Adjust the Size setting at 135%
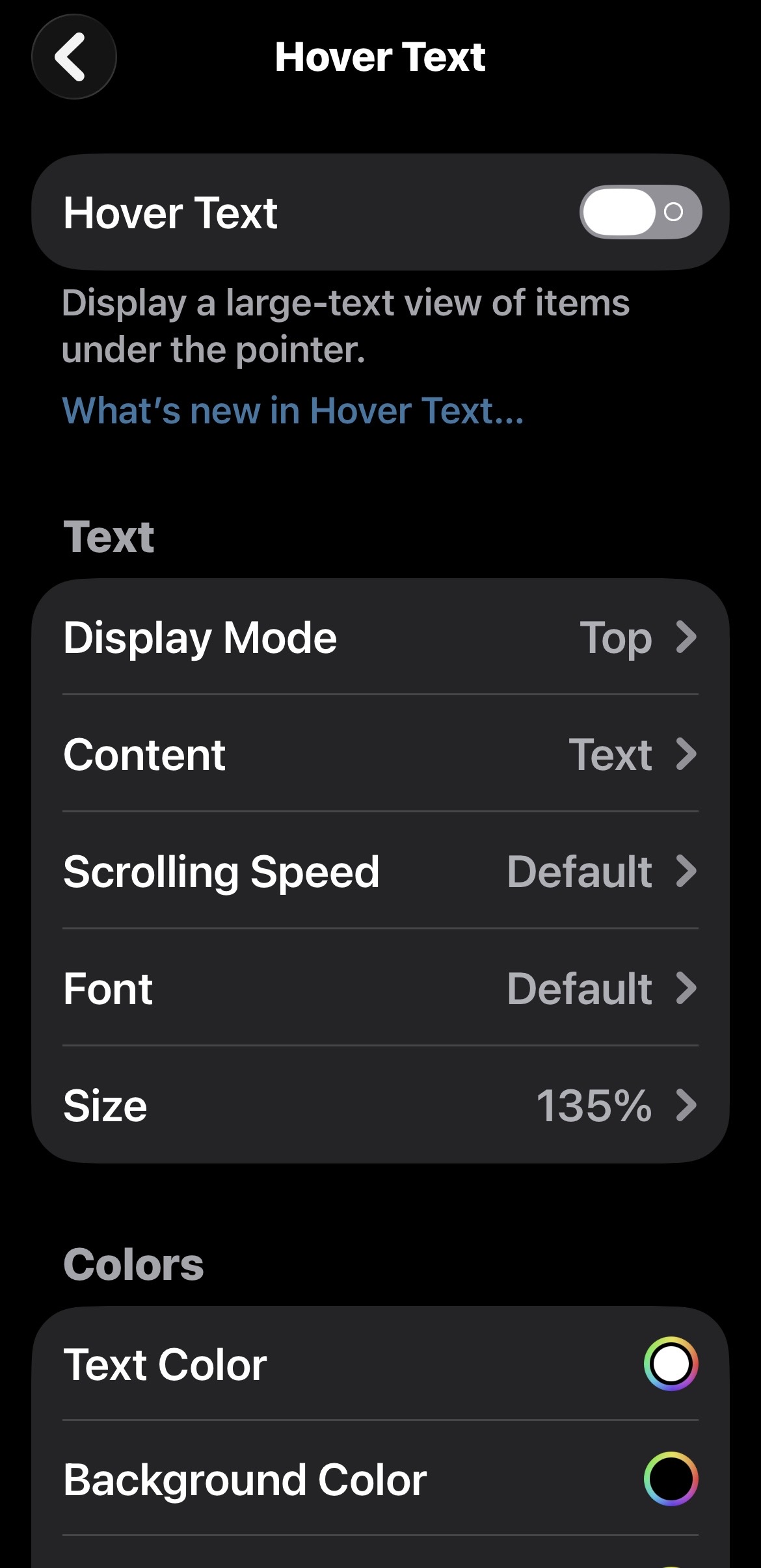 tap(380, 1105)
